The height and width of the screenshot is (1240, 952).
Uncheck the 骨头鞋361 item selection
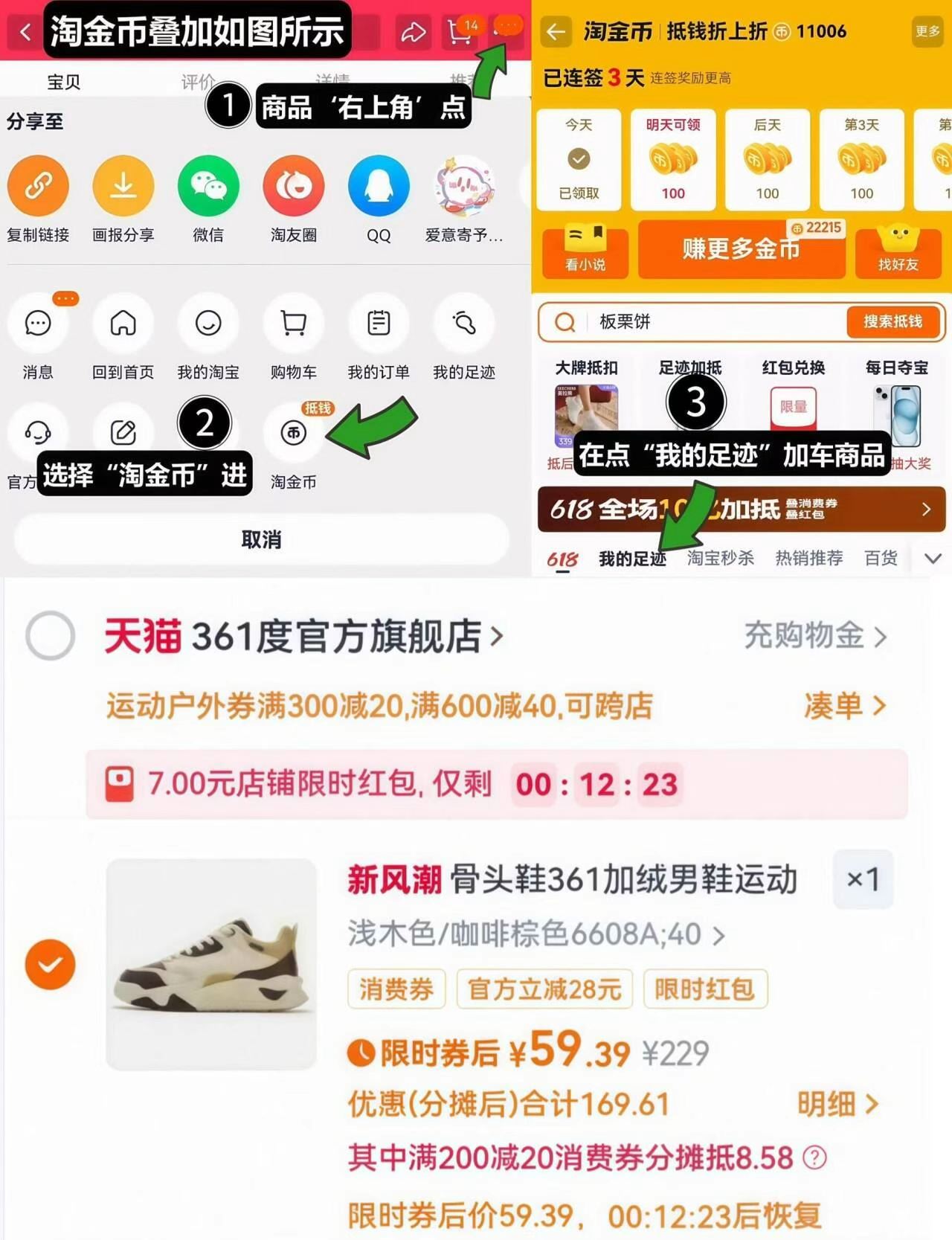(50, 963)
